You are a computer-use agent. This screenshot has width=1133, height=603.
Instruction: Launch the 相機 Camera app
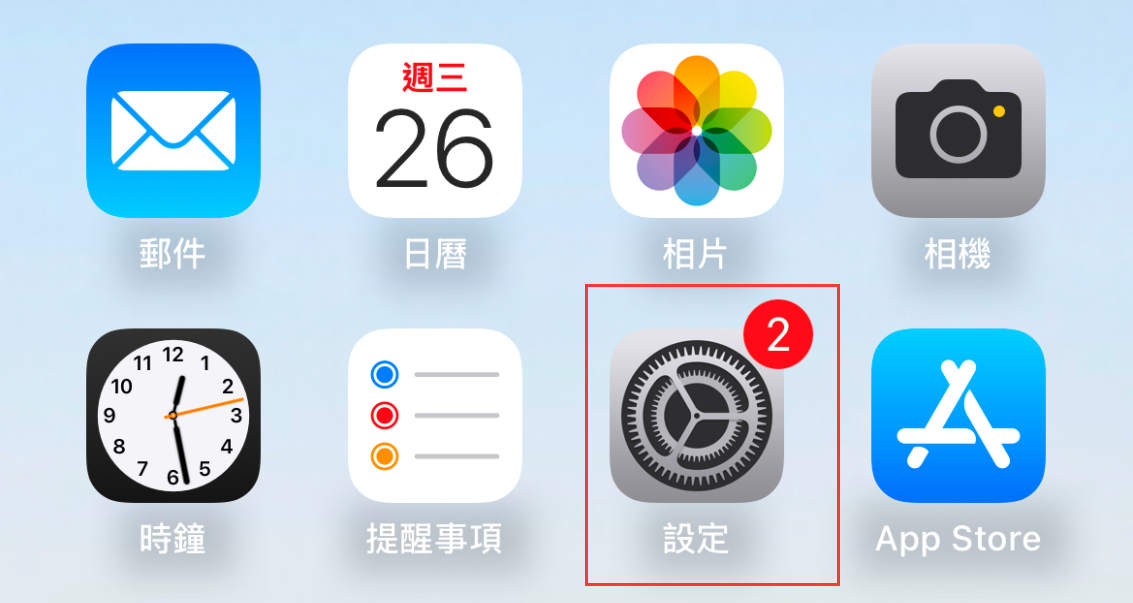pyautogui.click(x=958, y=130)
